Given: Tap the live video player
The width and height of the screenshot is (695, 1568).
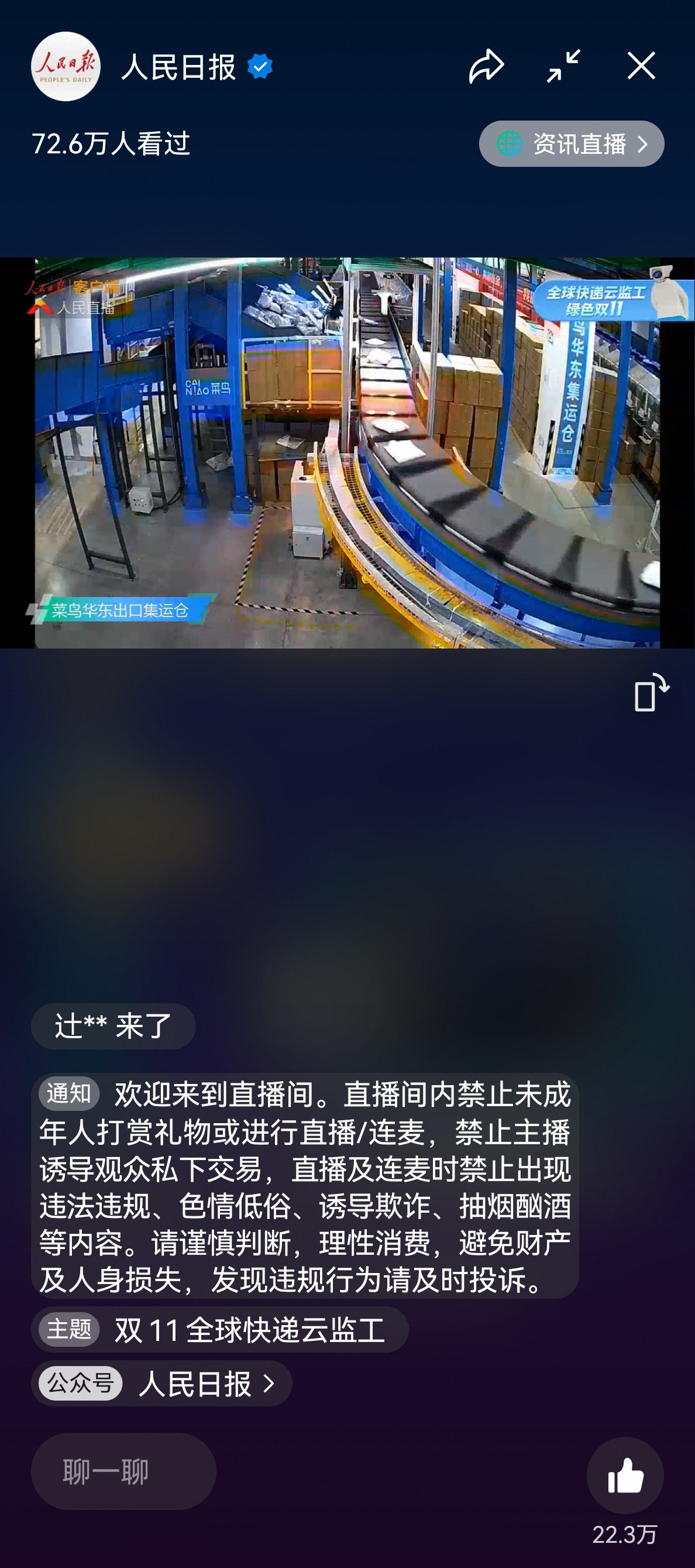Looking at the screenshot, I should 347,453.
